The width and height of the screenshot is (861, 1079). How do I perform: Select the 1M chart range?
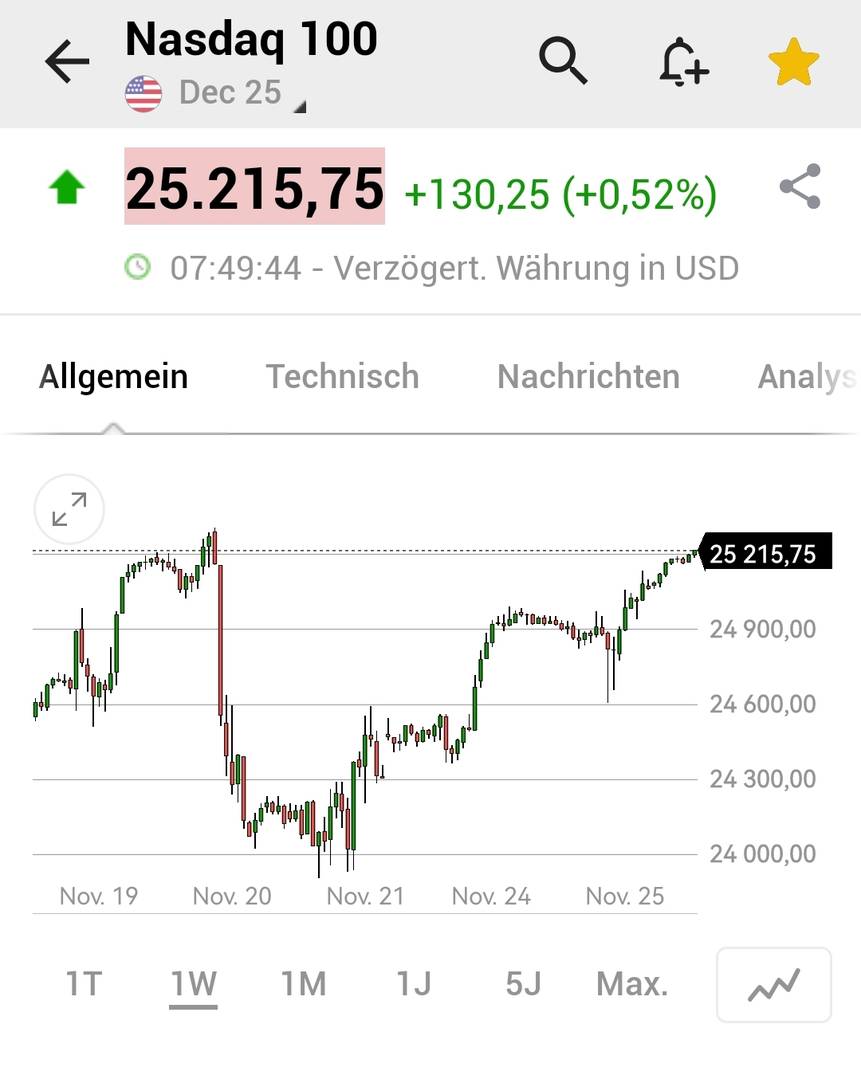[304, 984]
